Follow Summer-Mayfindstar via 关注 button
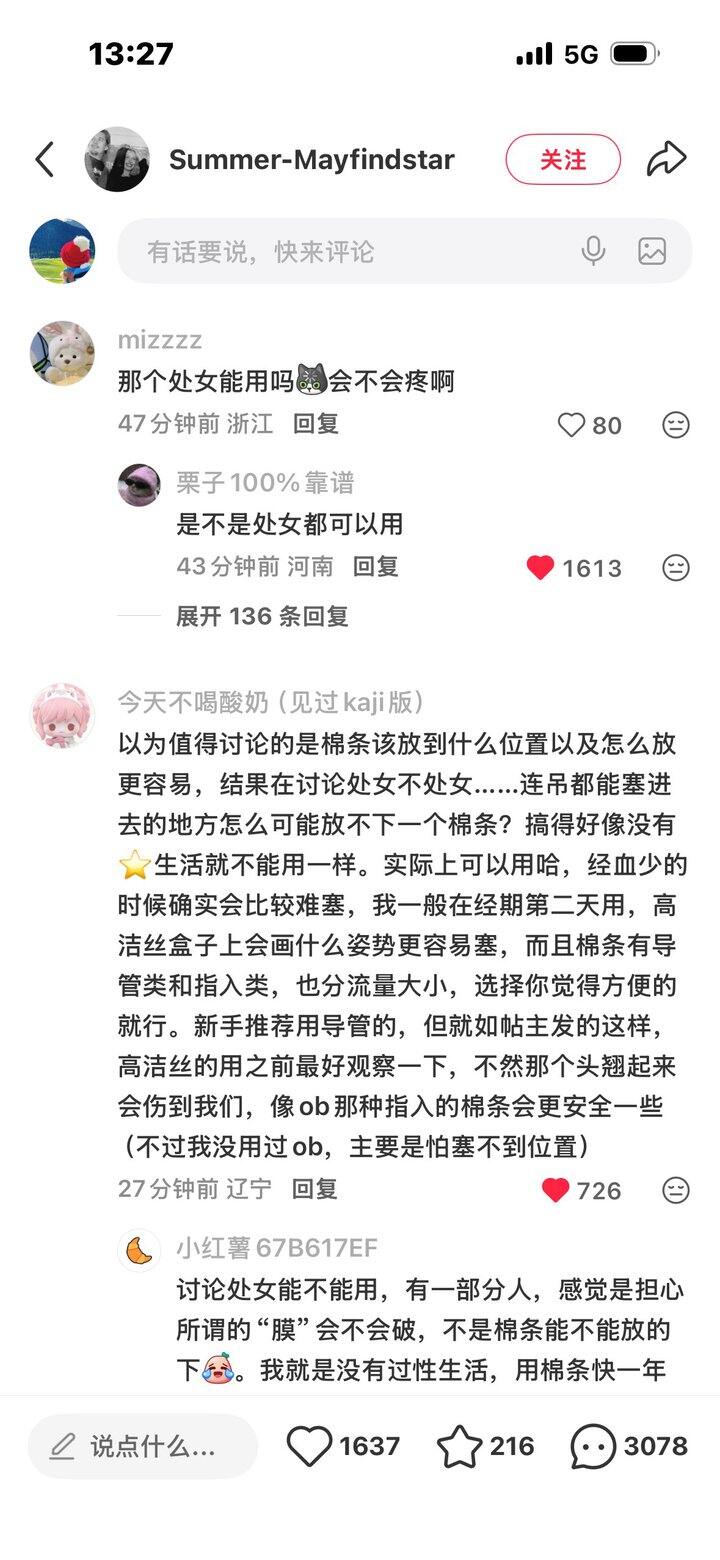Image resolution: width=720 pixels, height=1560 pixels. point(564,160)
